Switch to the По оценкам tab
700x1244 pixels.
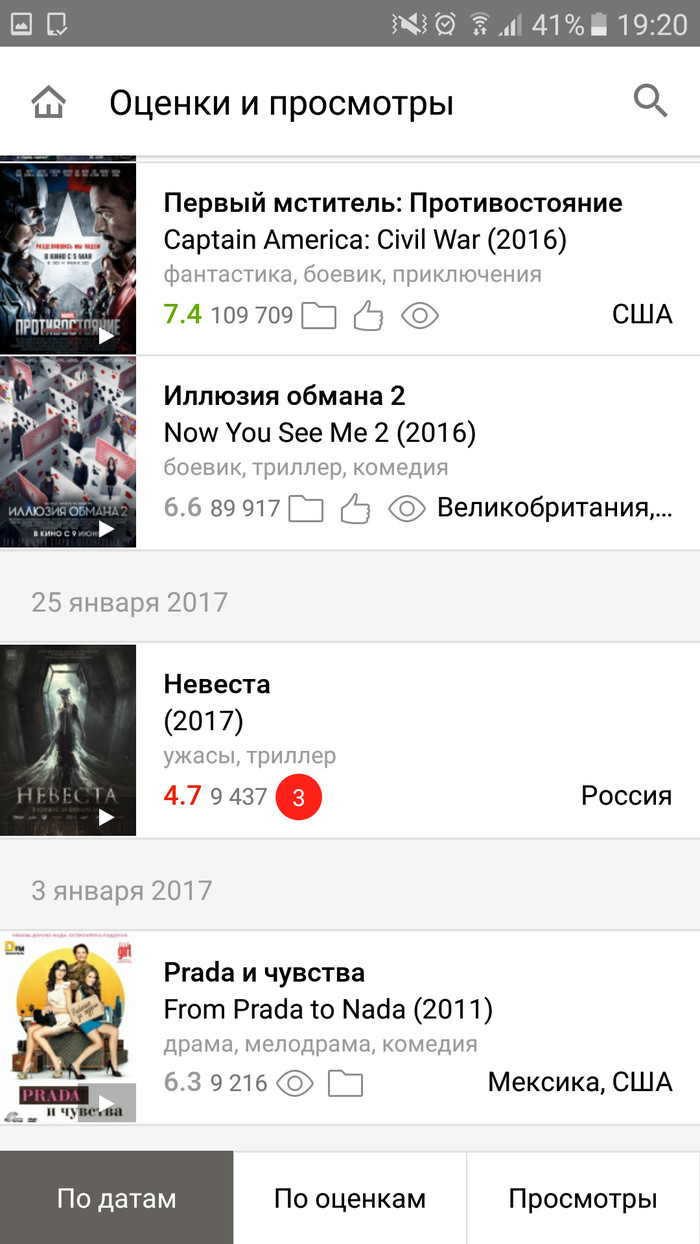(349, 1198)
